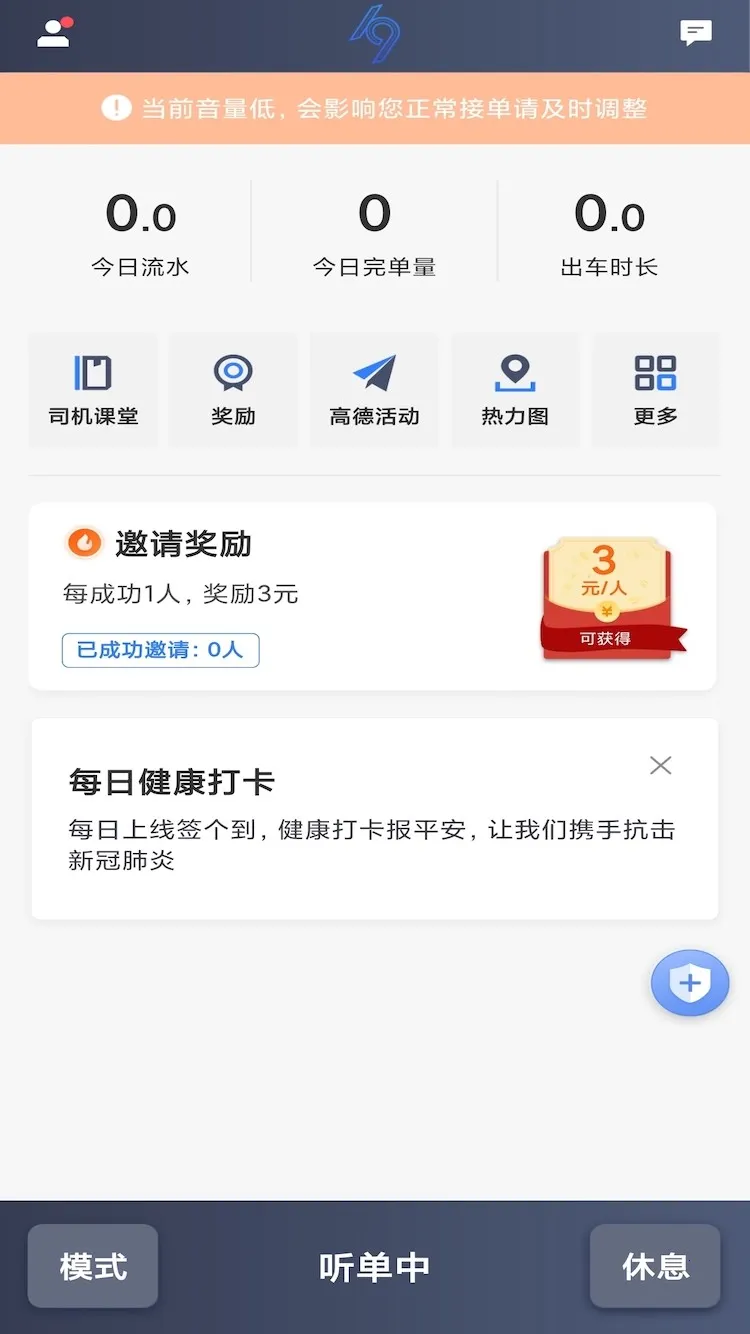Open the 奖励 (Rewards) section

[x=233, y=389]
